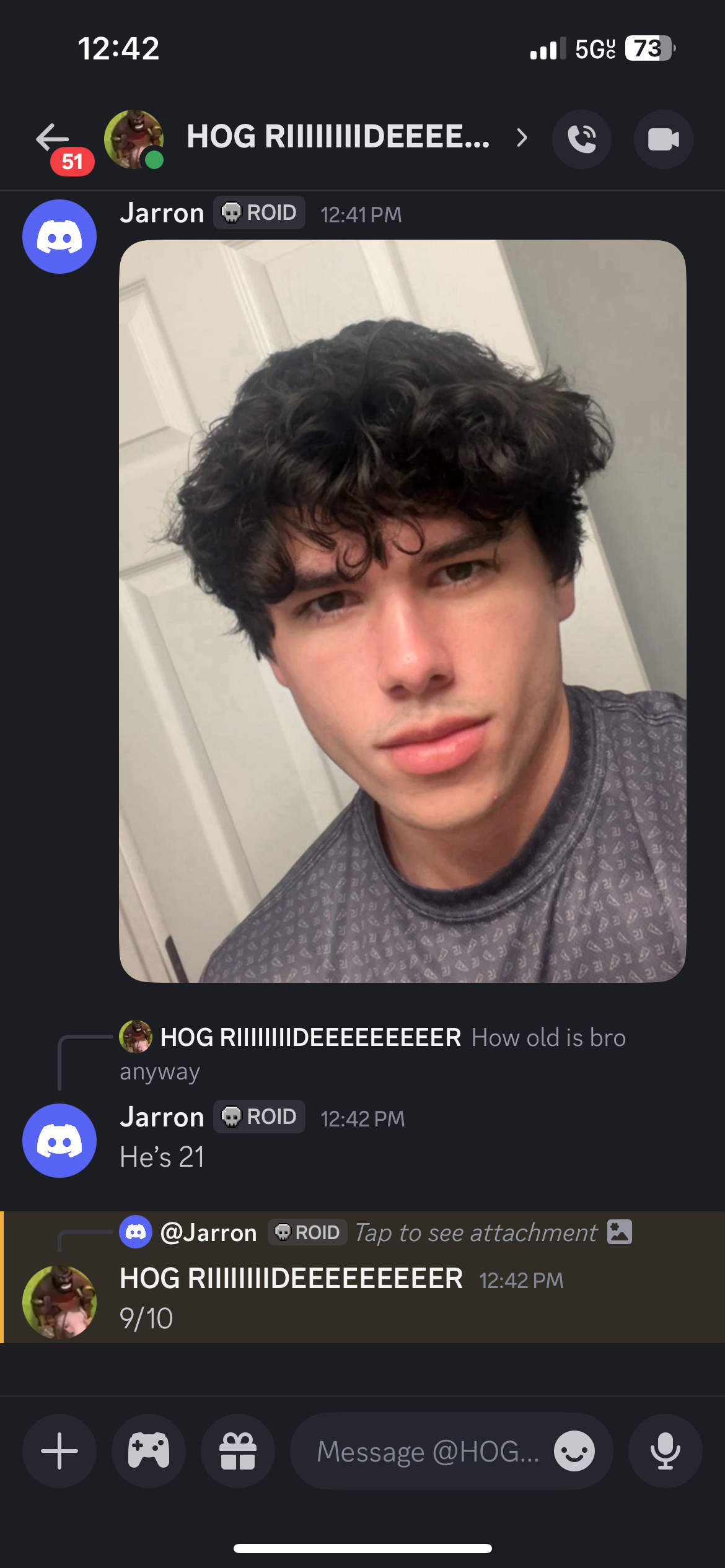This screenshot has height=1568, width=725.
Task: Open the emoji picker
Action: pos(574,1451)
